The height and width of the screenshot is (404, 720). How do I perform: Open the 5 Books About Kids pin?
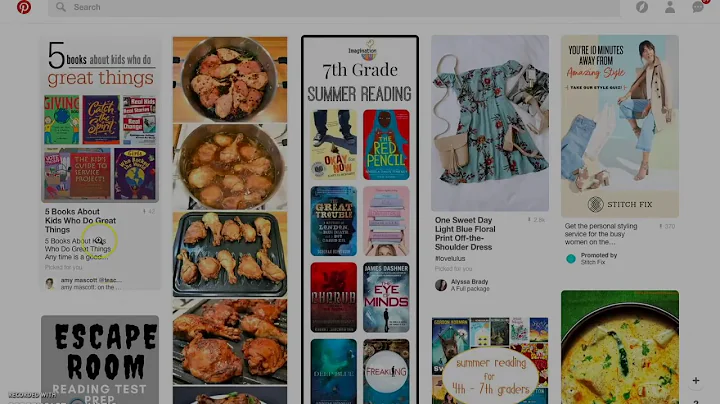click(100, 120)
